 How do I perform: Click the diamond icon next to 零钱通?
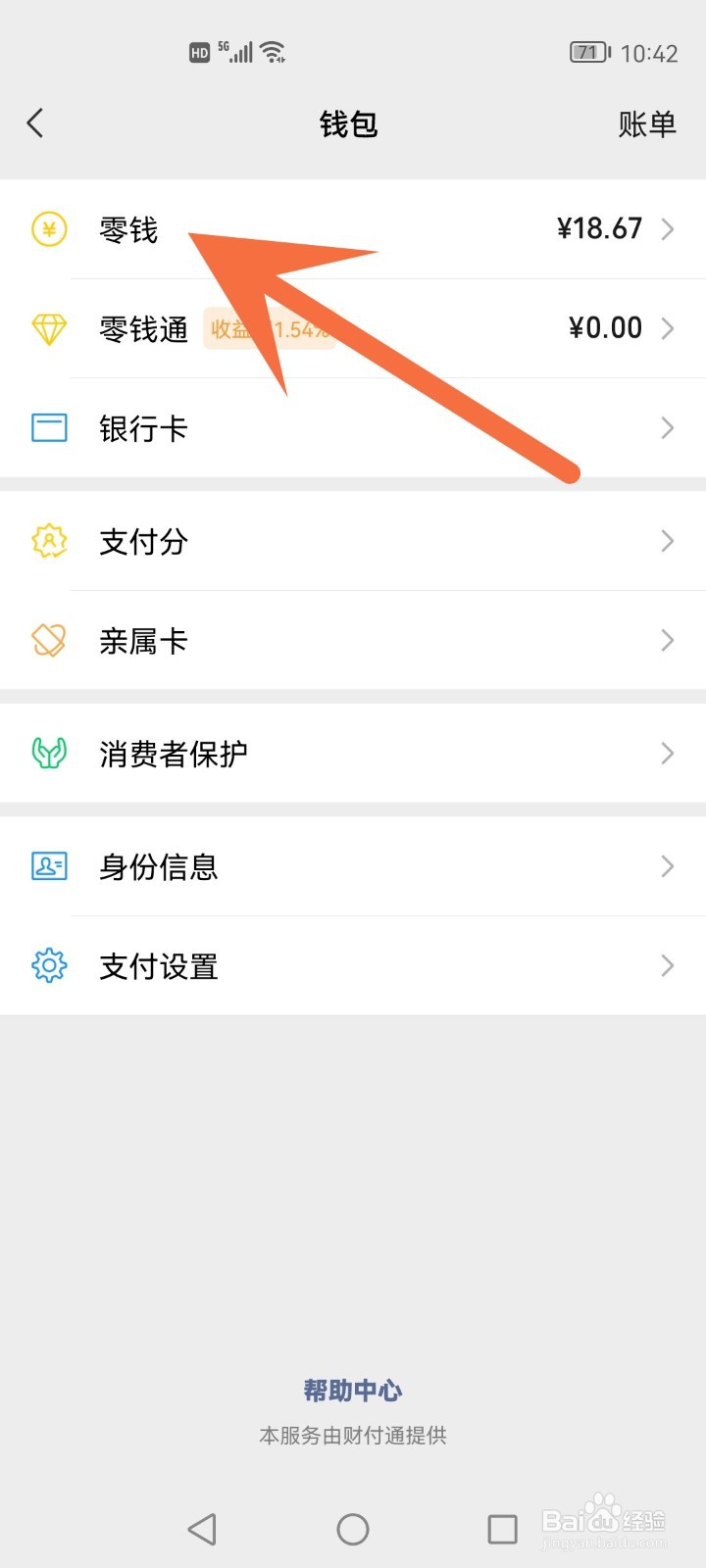(x=48, y=329)
